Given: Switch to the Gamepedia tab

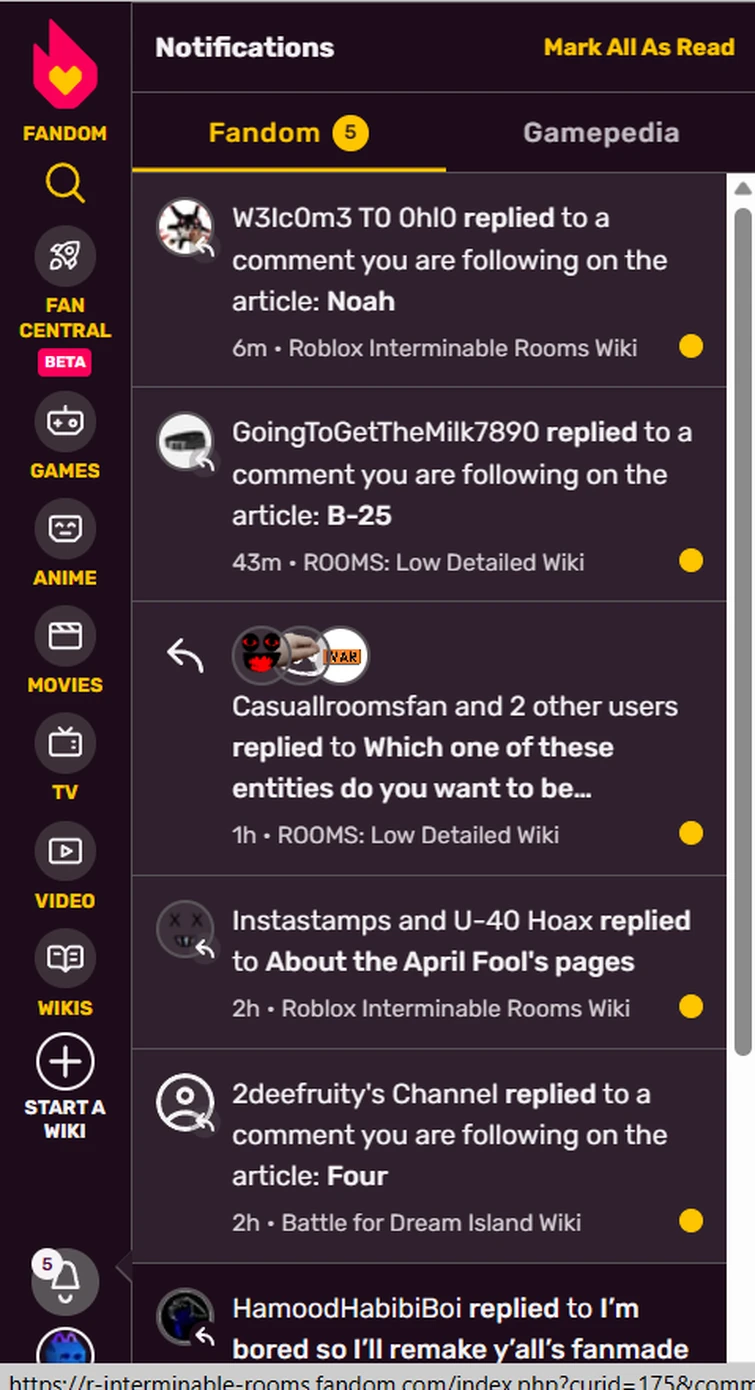Looking at the screenshot, I should tap(600, 133).
